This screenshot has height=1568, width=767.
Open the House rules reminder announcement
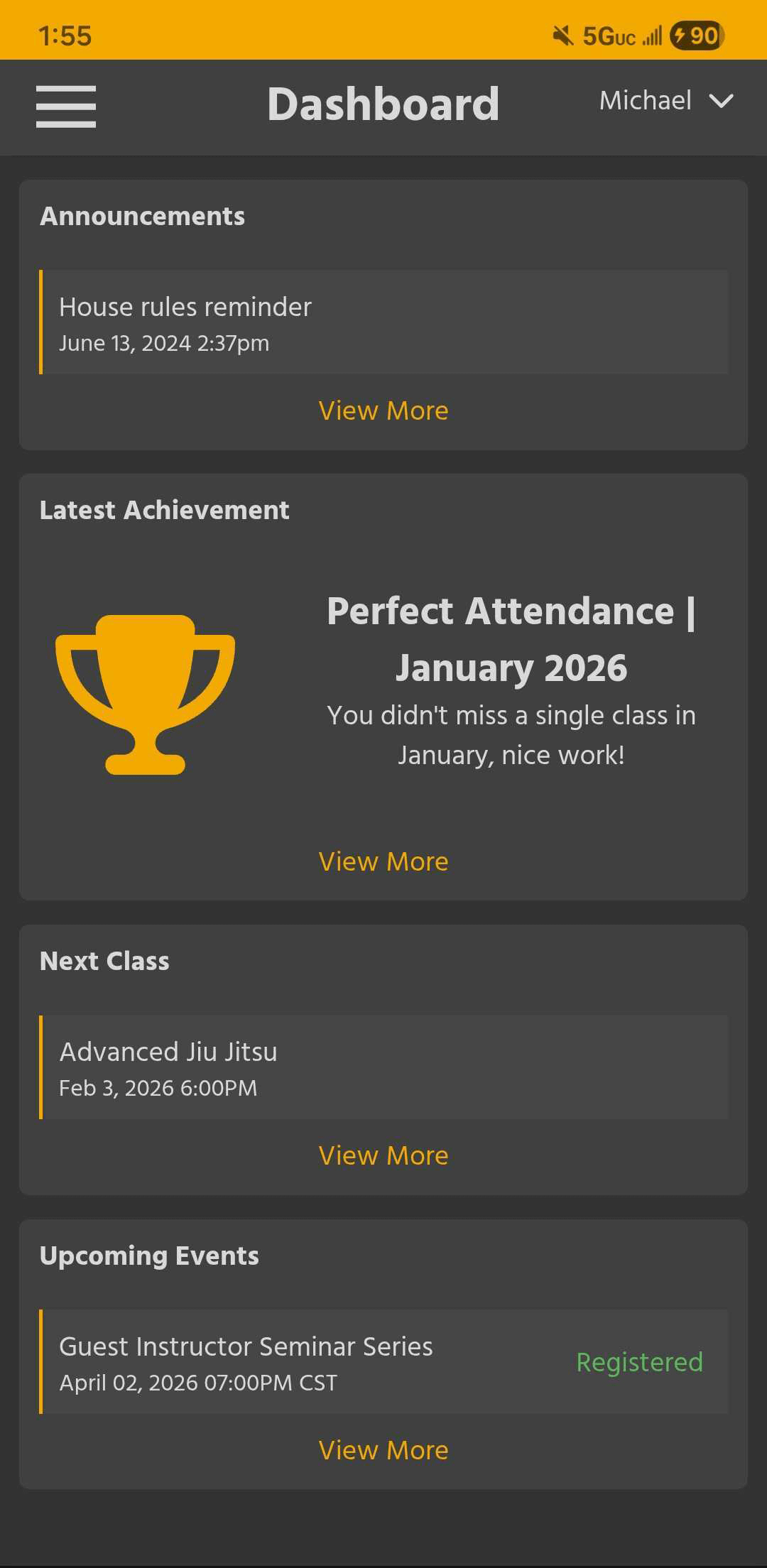point(383,322)
